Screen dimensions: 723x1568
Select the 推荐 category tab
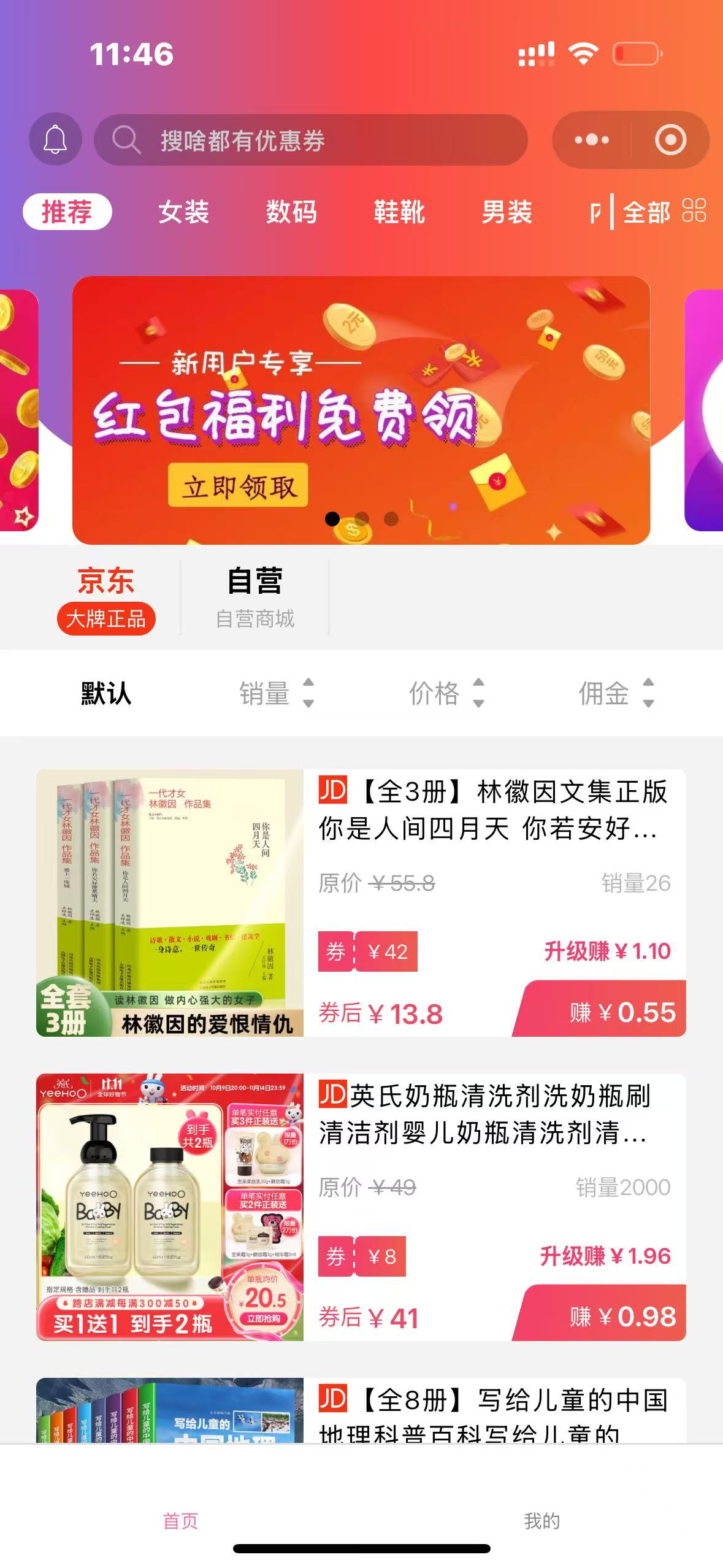(x=67, y=212)
